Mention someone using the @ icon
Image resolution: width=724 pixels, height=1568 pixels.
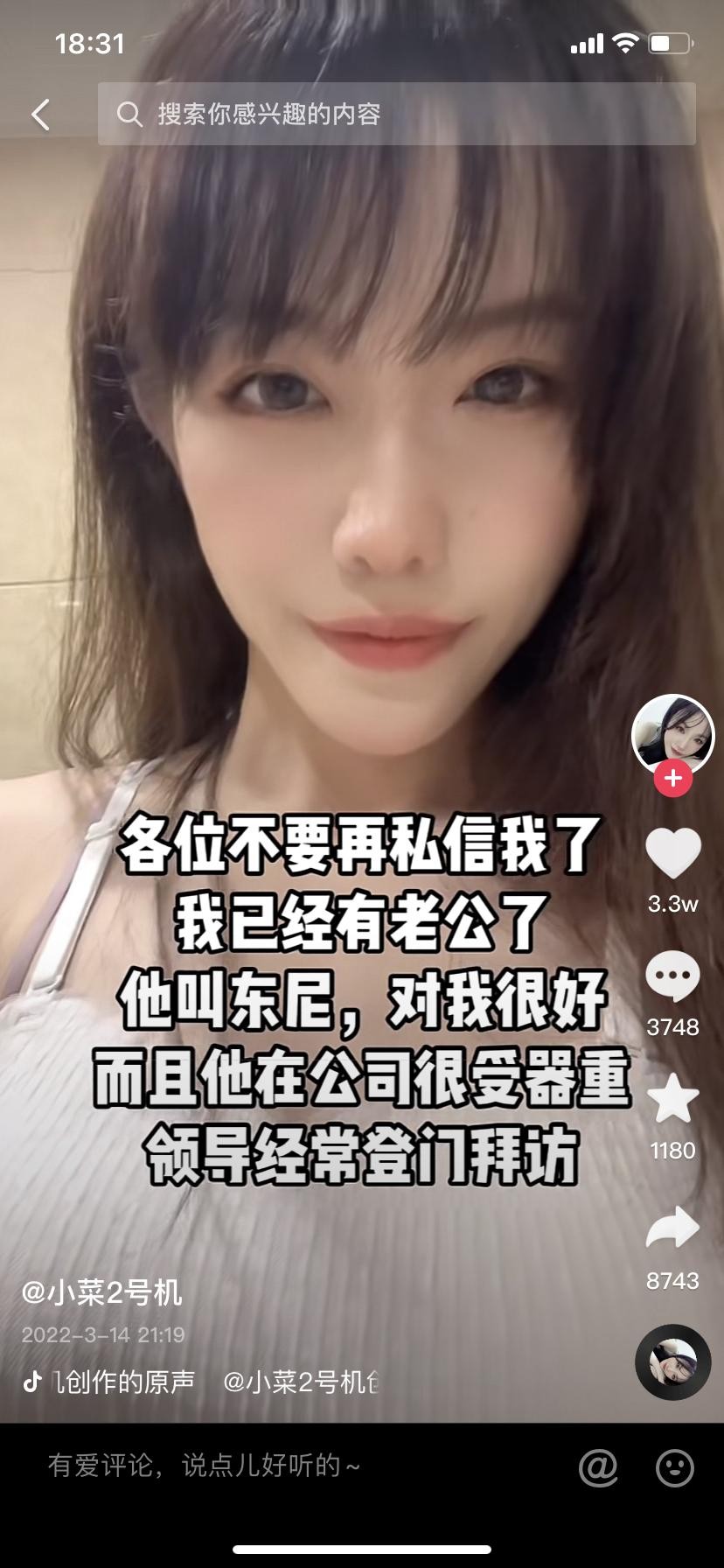[598, 1467]
